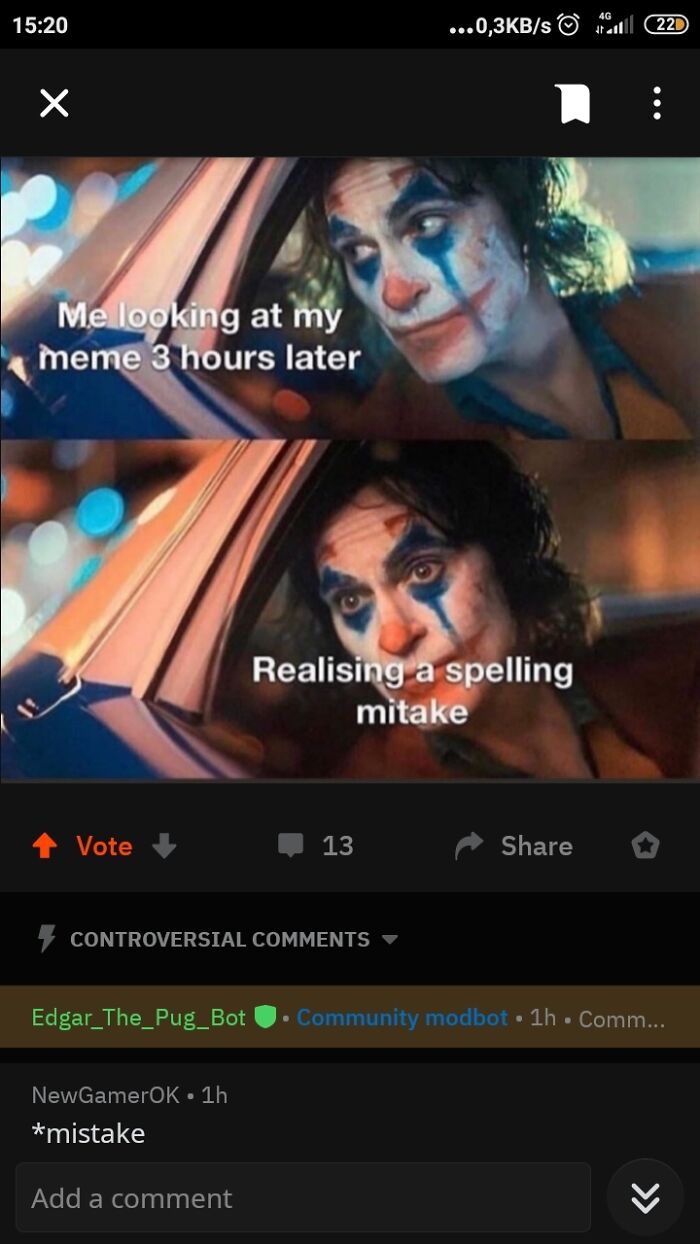Tap the Add a comment field
700x1244 pixels.
302,1197
